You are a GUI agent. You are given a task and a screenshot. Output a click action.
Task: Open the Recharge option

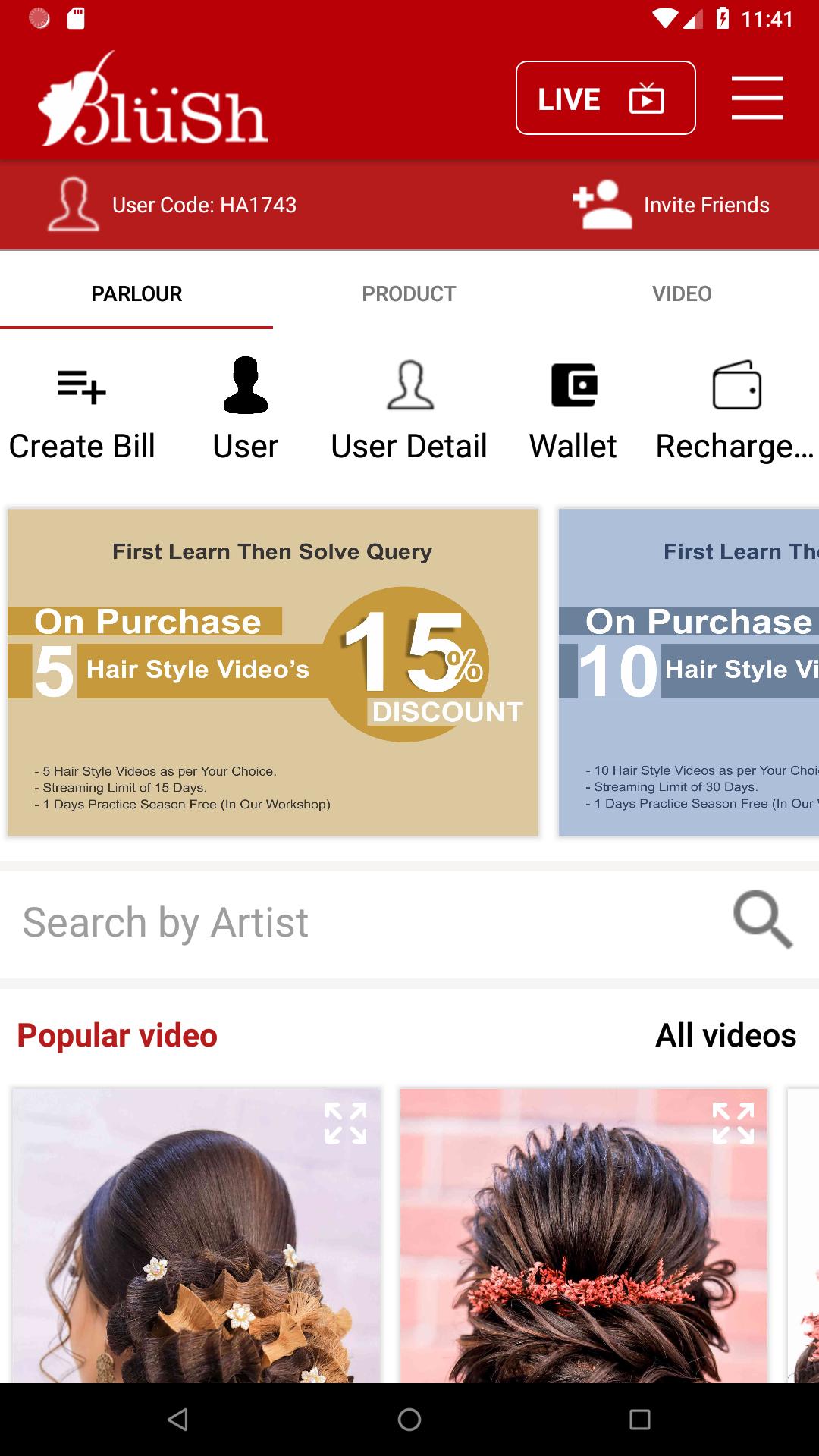pyautogui.click(x=736, y=411)
